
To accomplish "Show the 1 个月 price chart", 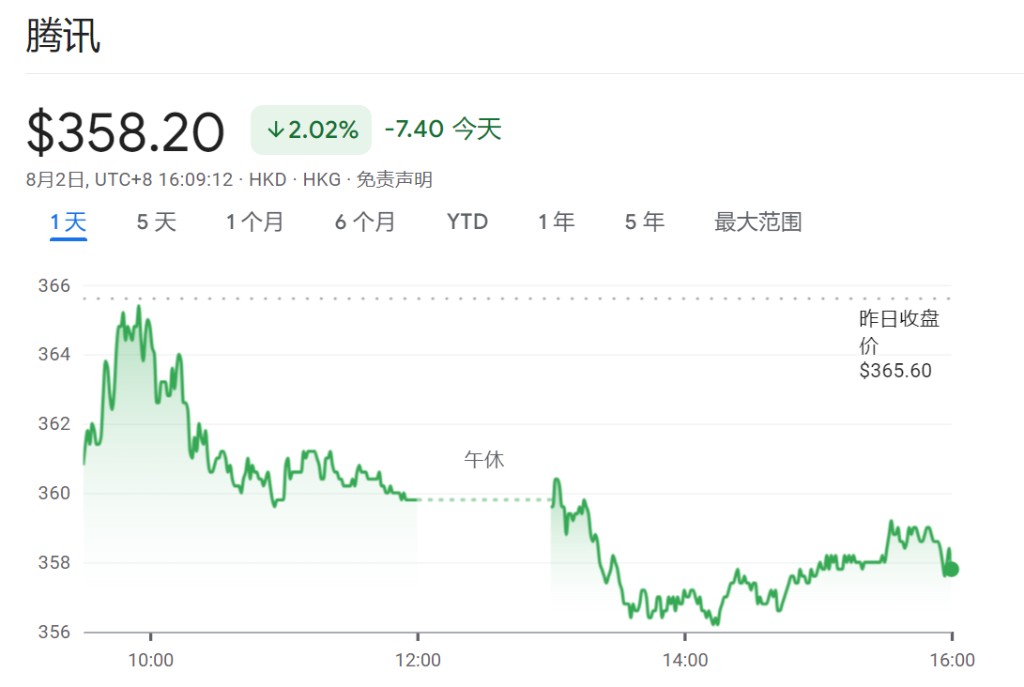I will coord(255,222).
